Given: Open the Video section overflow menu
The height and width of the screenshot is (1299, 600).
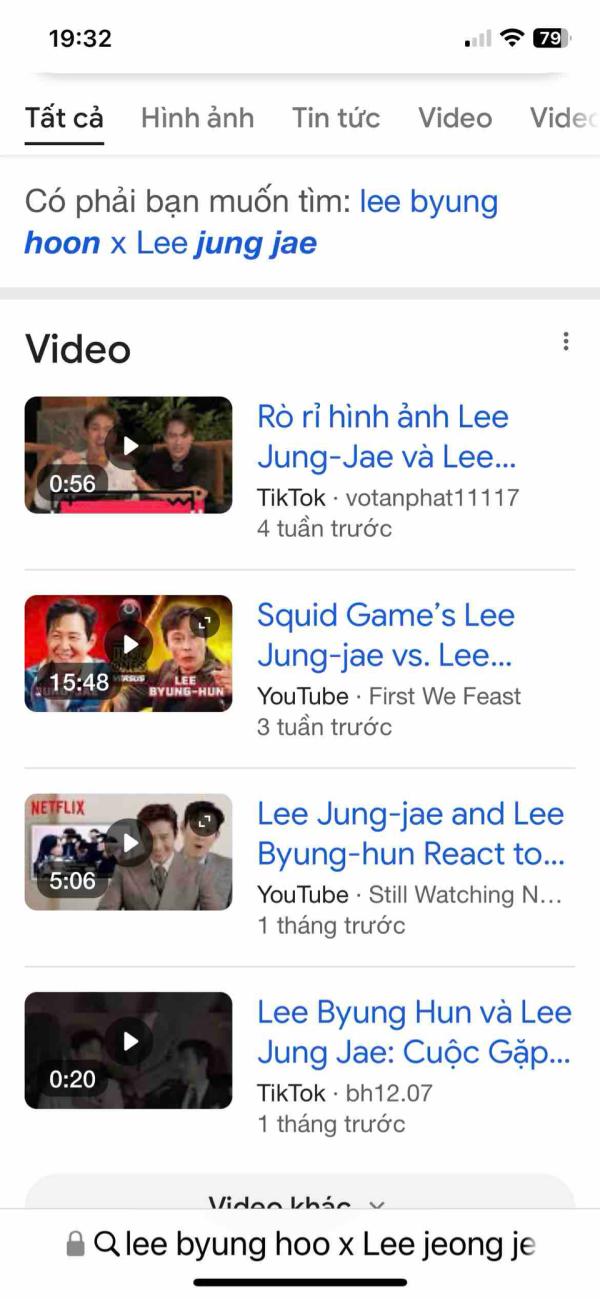Looking at the screenshot, I should (566, 342).
